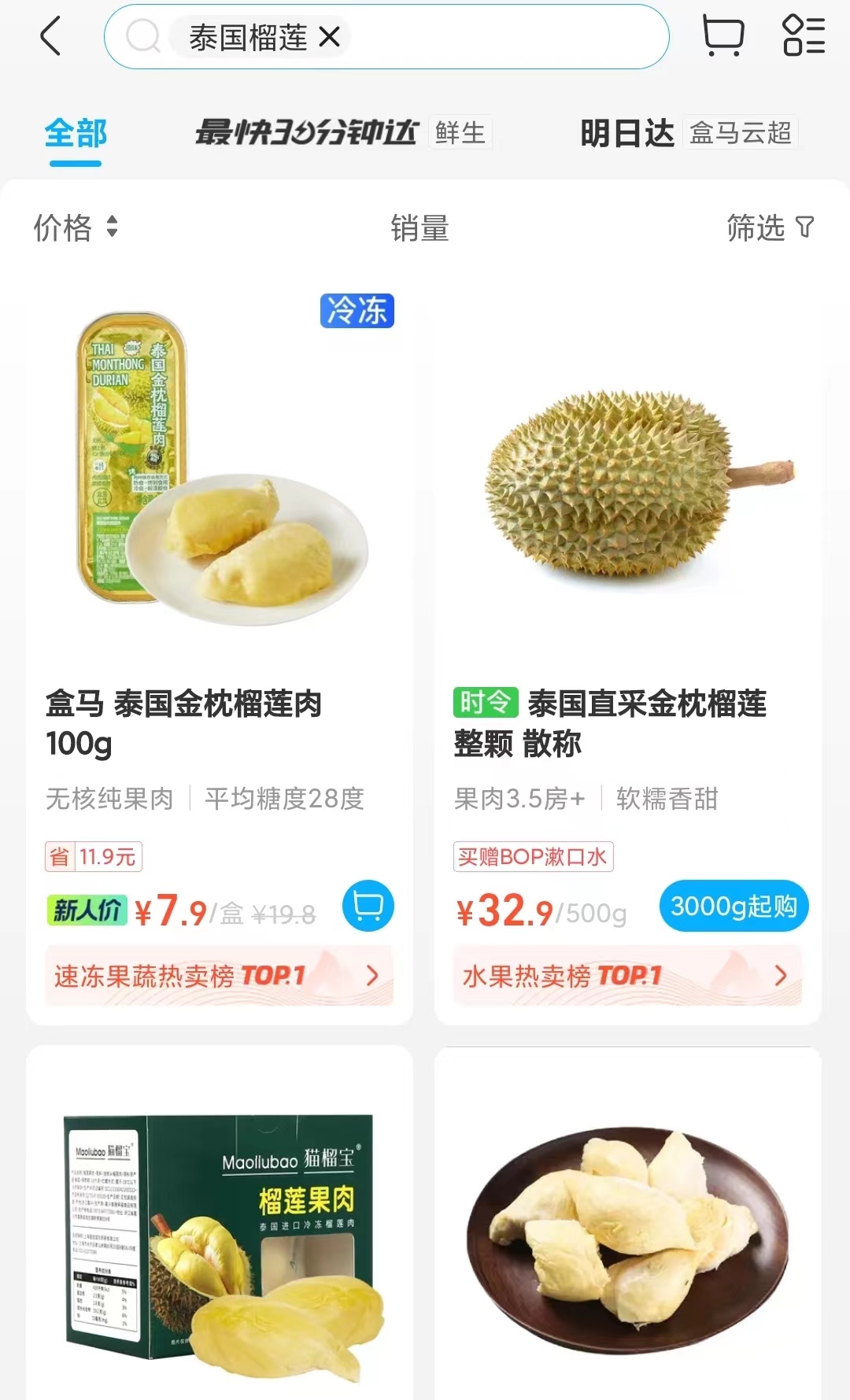Open the durian flesh on dark plate product
Viewport: 850px width, 1400px height.
click(x=627, y=1223)
